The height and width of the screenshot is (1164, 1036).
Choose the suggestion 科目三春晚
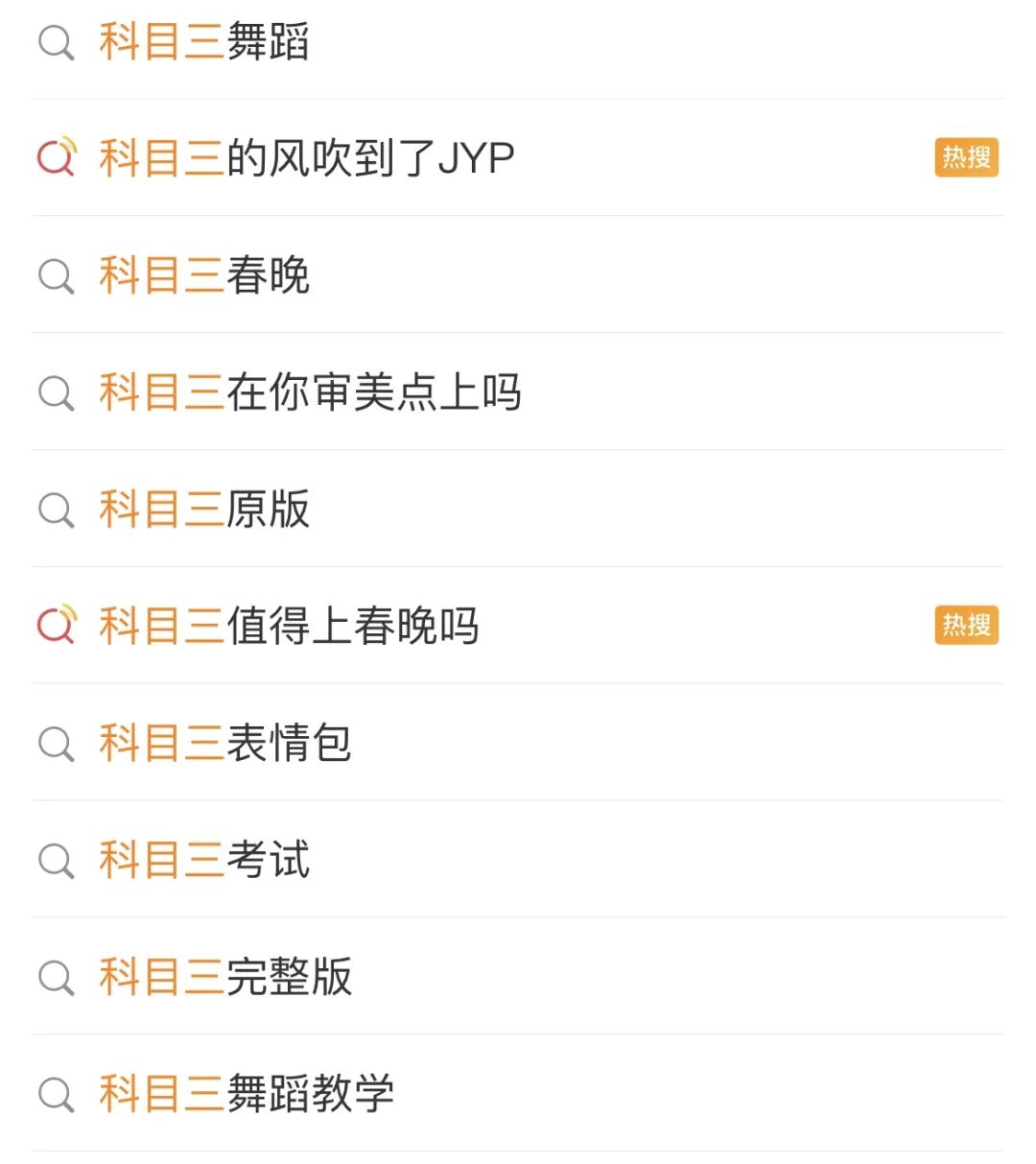point(204,275)
